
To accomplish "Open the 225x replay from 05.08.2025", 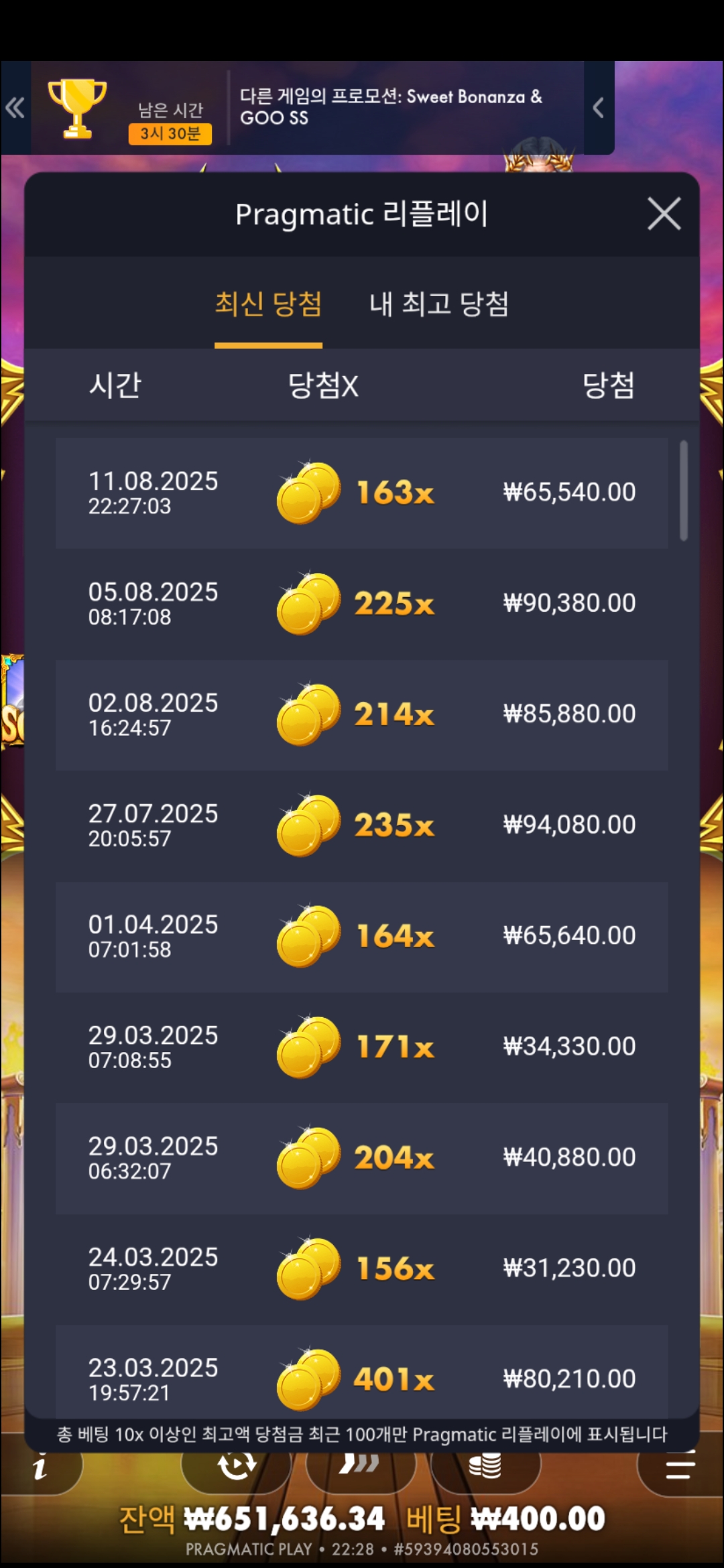I will [362, 604].
